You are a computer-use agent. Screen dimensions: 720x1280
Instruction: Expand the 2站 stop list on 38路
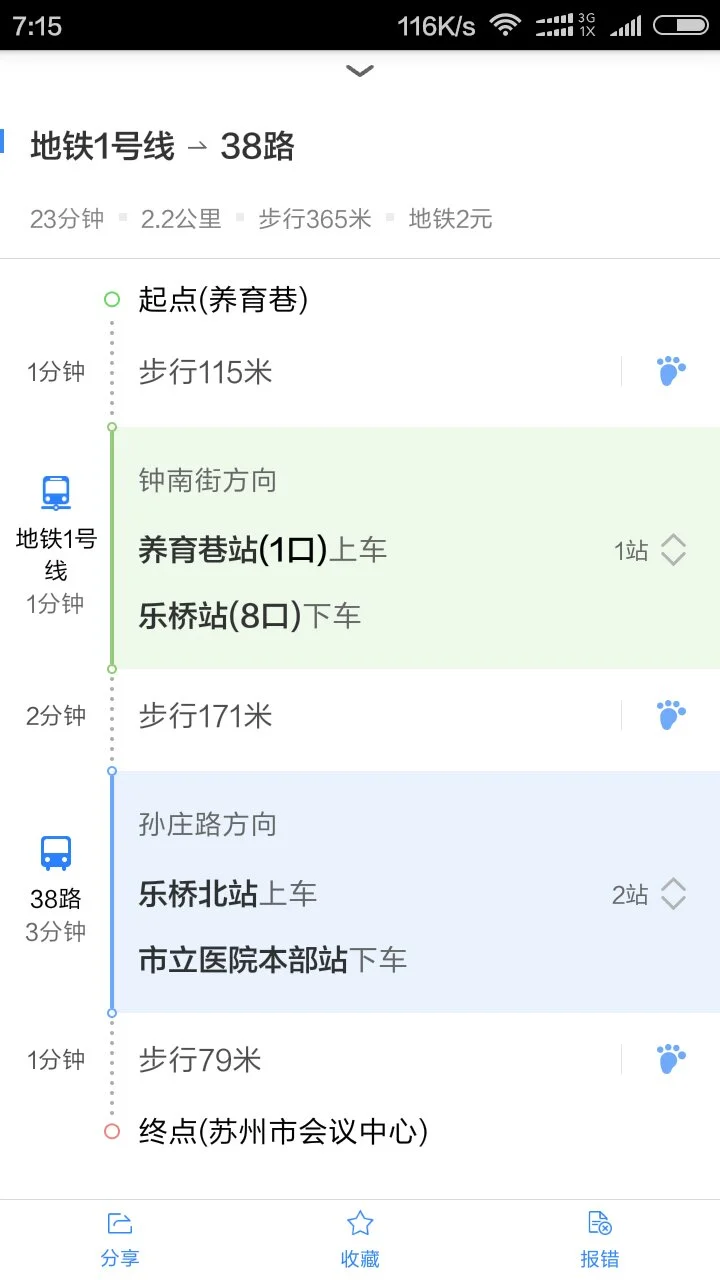tap(674, 893)
